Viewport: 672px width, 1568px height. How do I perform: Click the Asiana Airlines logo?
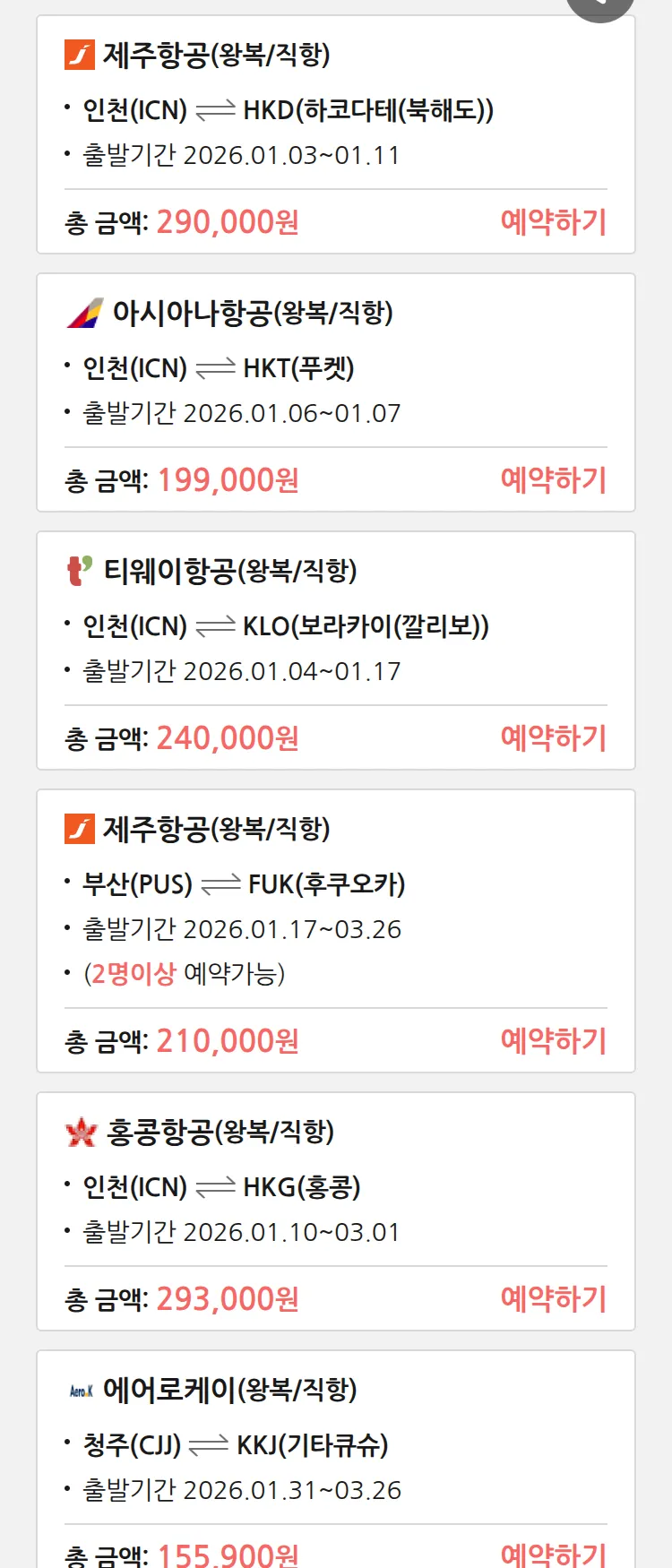coord(85,314)
